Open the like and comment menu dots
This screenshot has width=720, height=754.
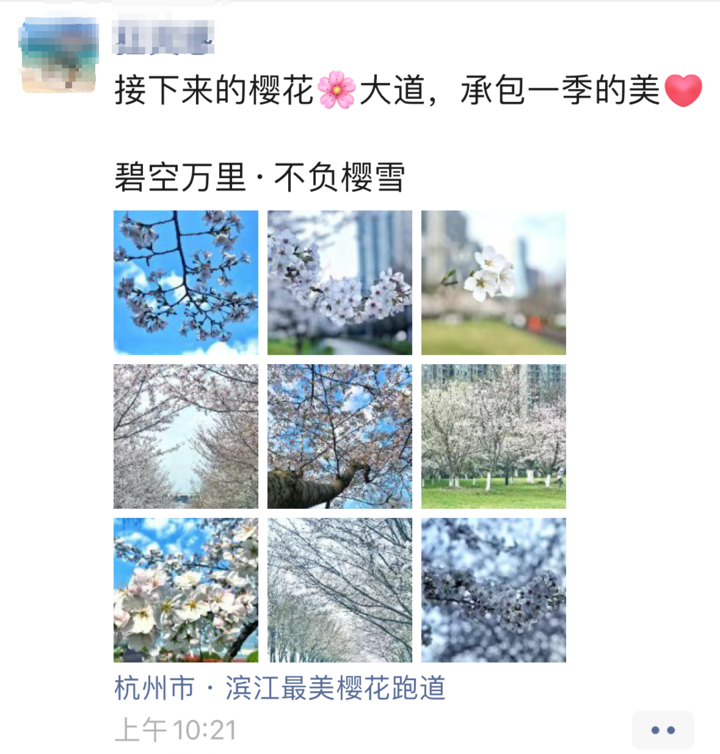pos(662,730)
